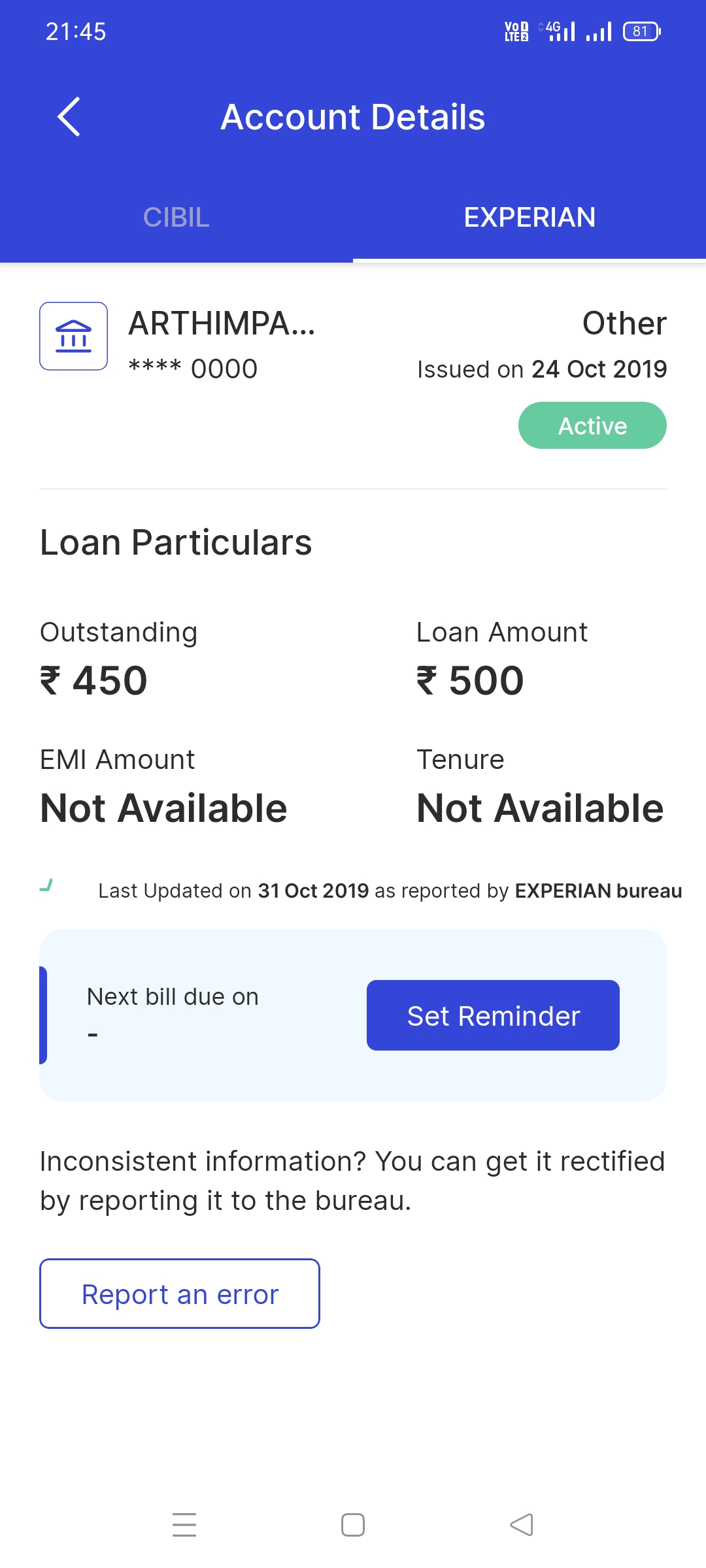Screen dimensions: 706x1568
Task: Open recent apps from navigation bar
Action: point(184,1525)
